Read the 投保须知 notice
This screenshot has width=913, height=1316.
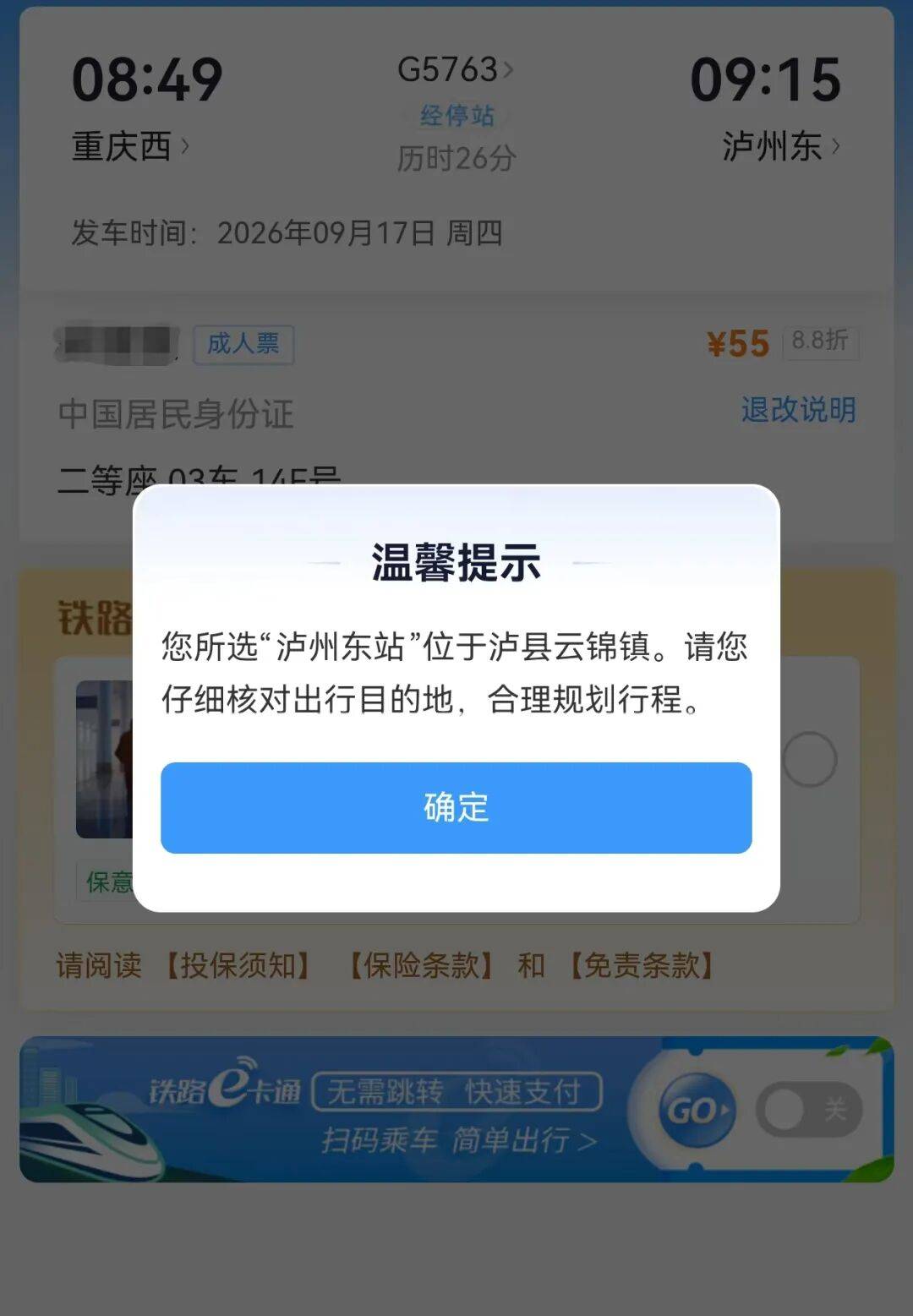tap(238, 965)
